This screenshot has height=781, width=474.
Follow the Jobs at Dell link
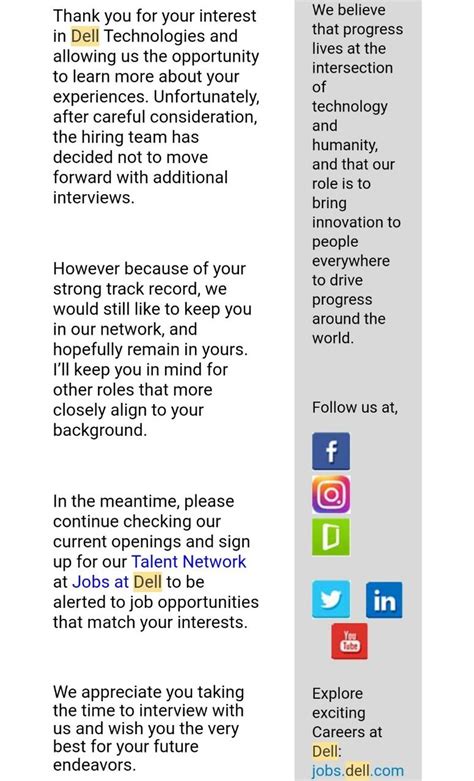coord(117,582)
